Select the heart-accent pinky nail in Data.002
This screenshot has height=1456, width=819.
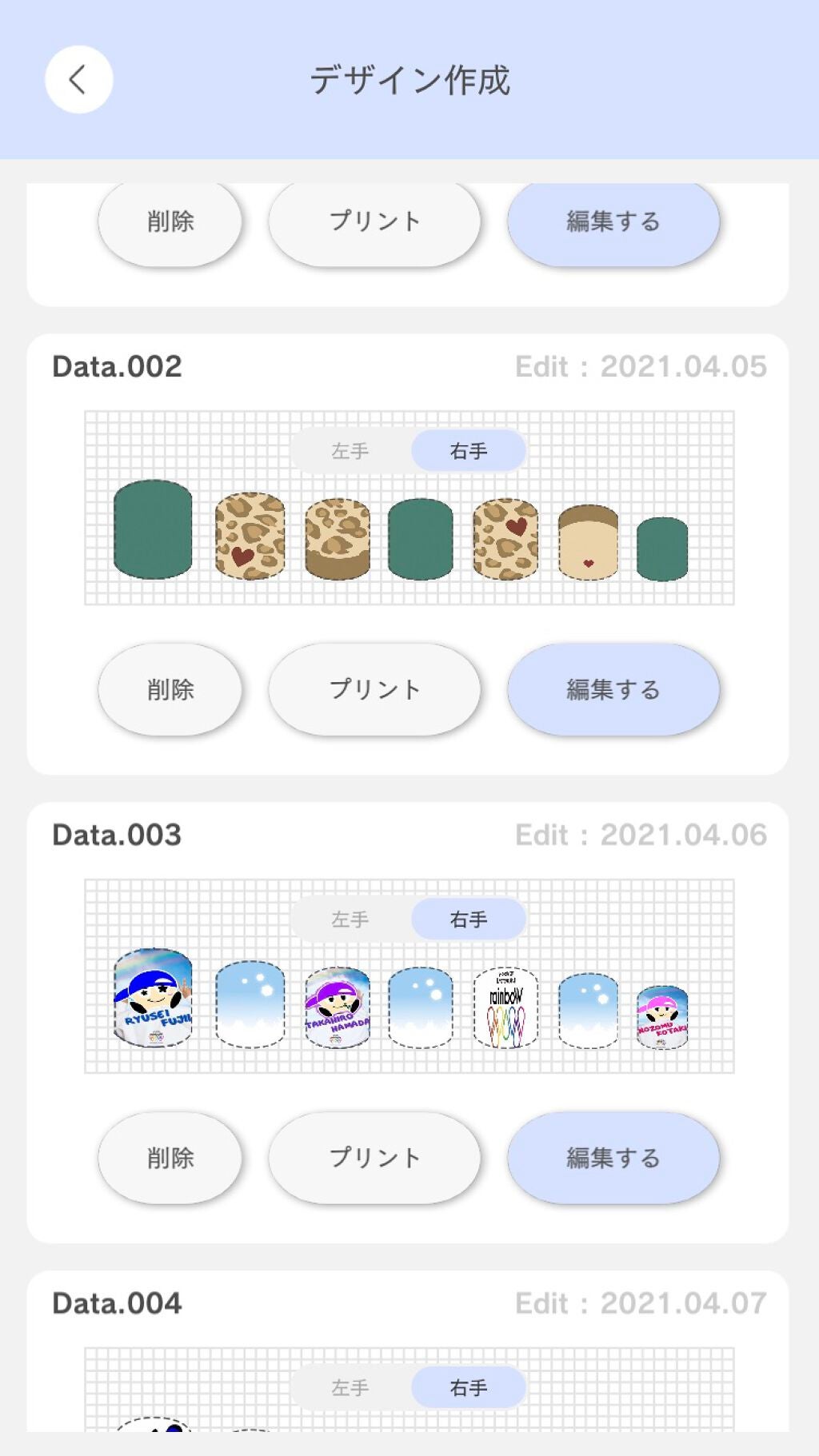(589, 540)
